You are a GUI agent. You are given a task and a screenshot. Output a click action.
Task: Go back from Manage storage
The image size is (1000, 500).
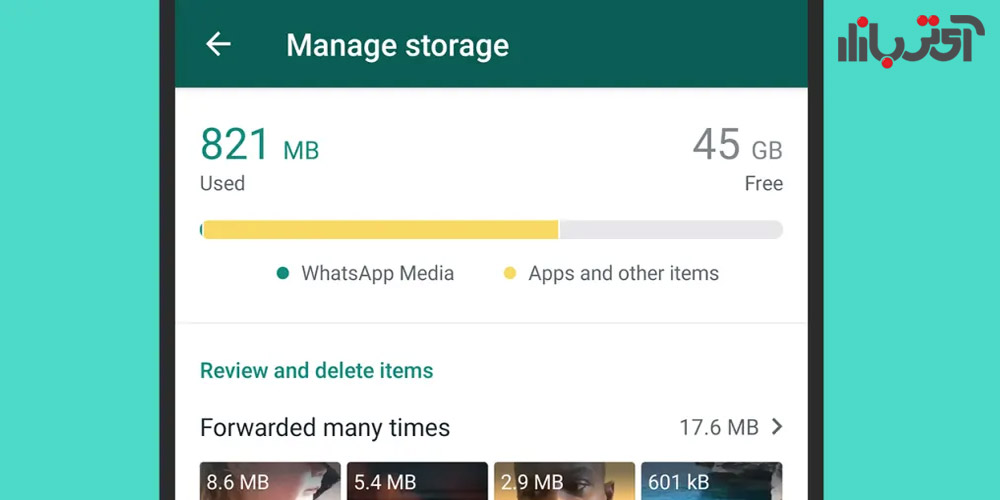[x=218, y=44]
